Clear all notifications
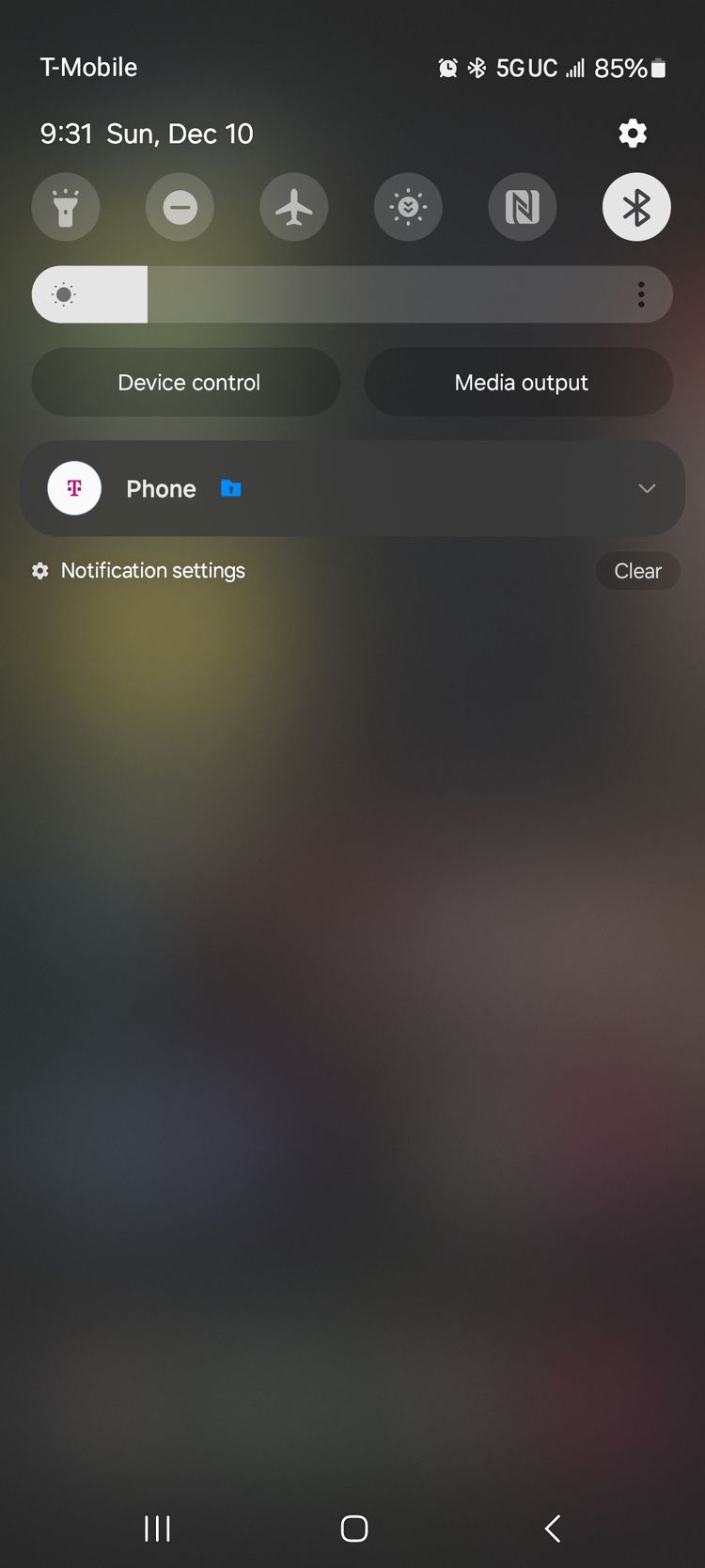The image size is (705, 1568). tap(637, 571)
